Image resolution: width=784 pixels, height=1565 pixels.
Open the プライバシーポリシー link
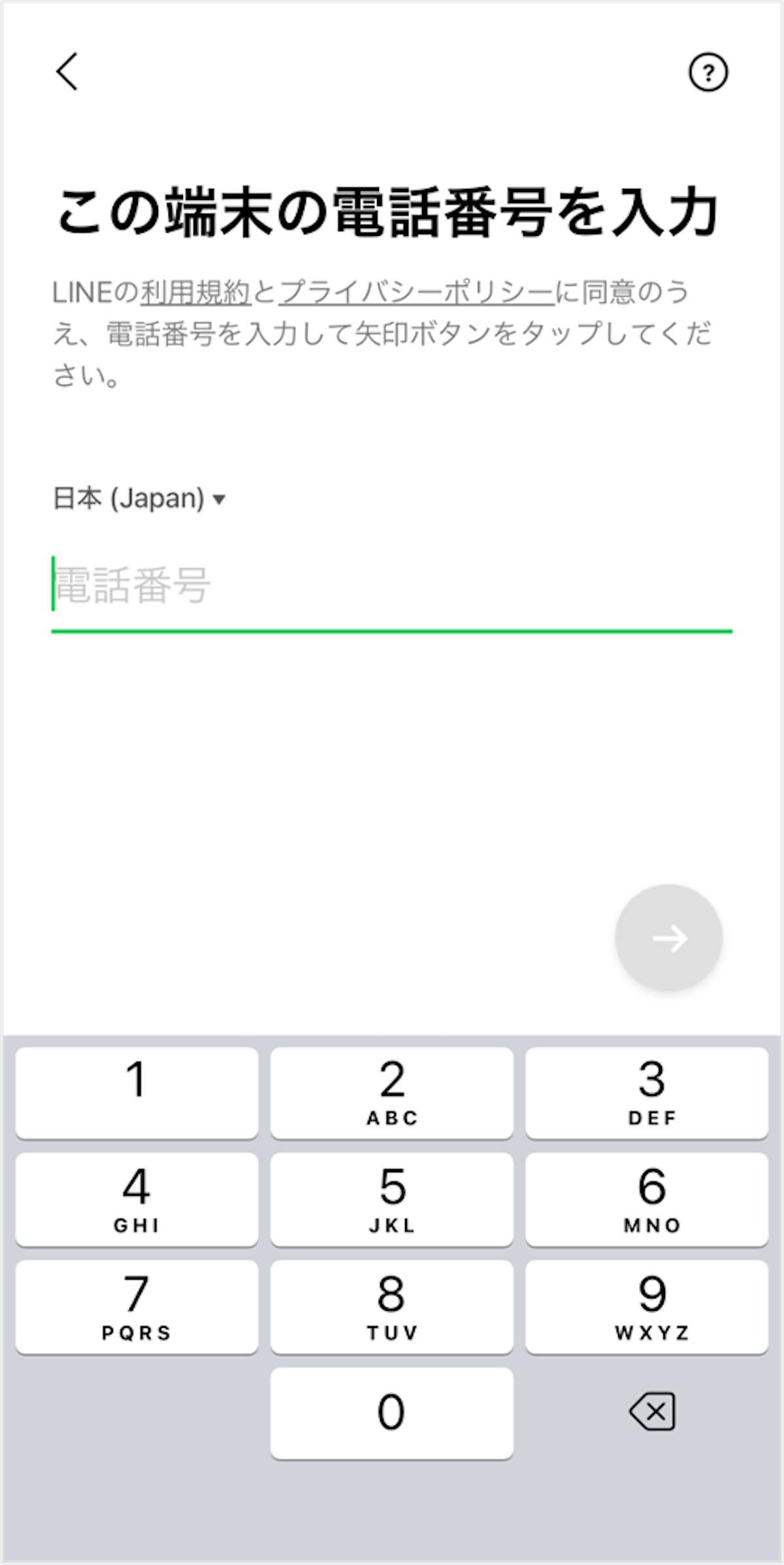pos(417,293)
